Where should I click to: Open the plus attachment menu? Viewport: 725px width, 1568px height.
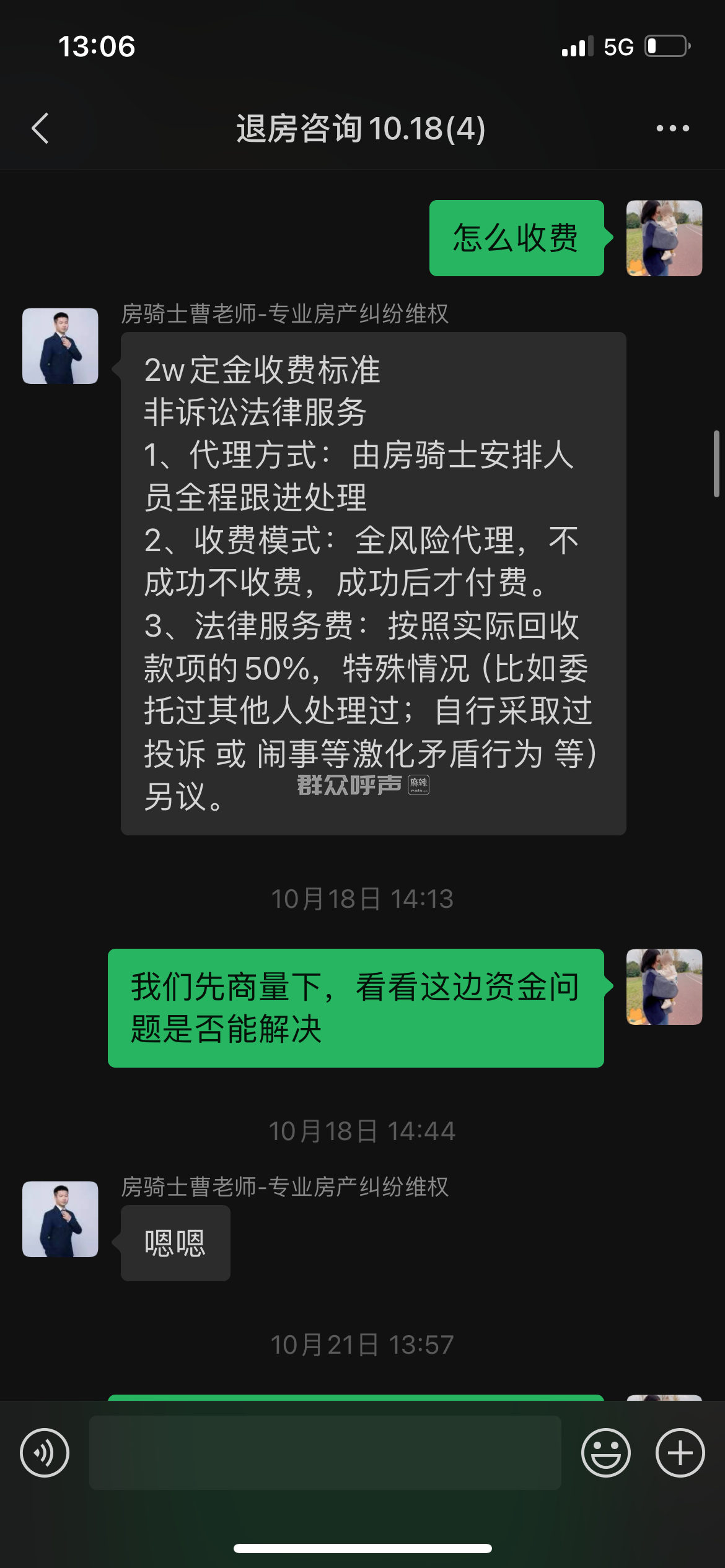point(680,1453)
